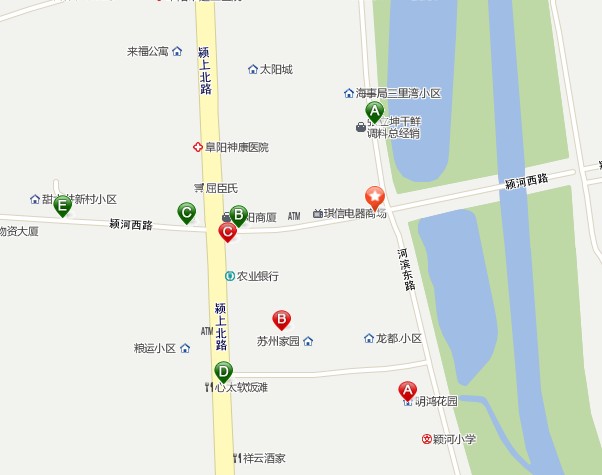Open red marker C at the road intersection
Image resolution: width=602 pixels, height=475 pixels.
click(227, 232)
